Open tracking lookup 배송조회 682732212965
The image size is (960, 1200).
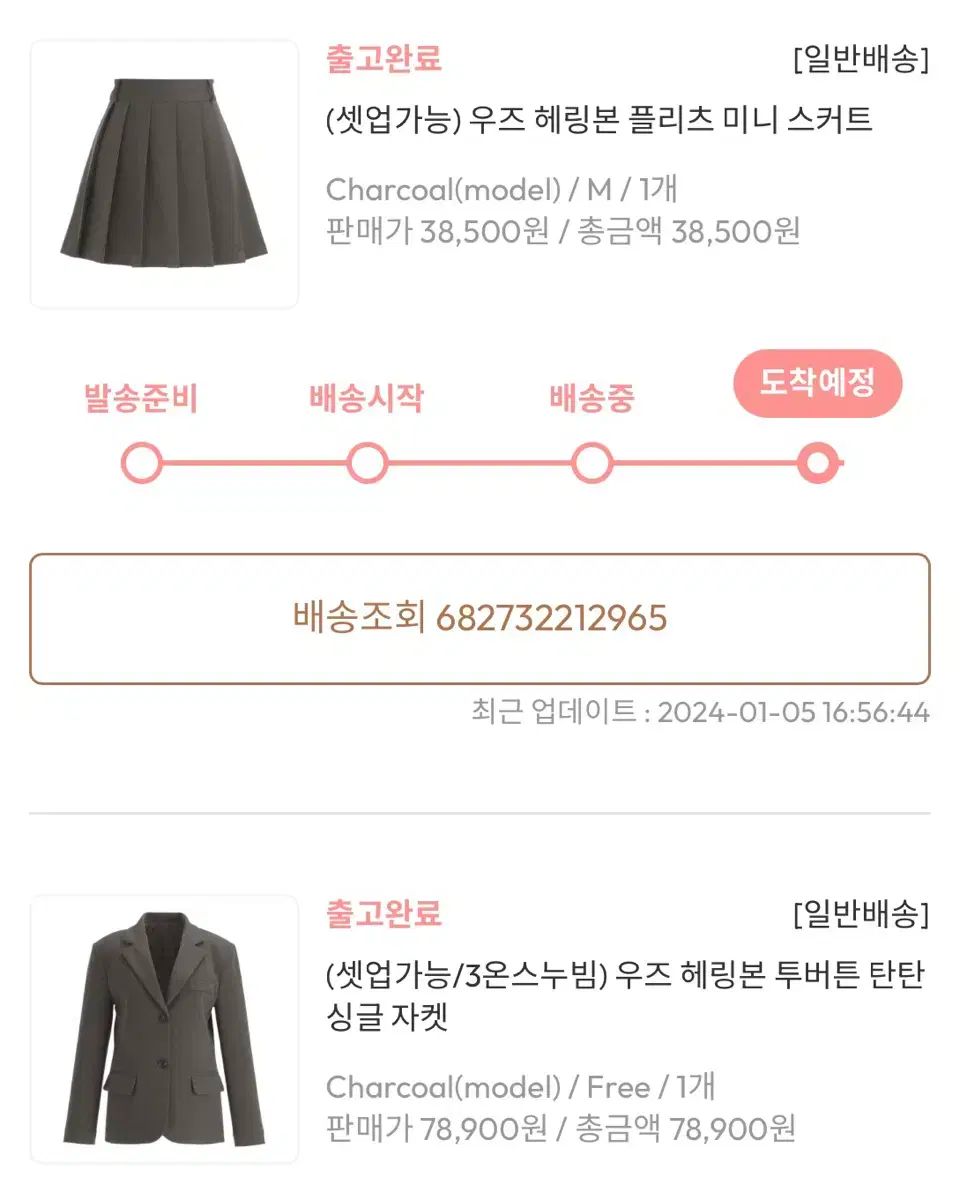pyautogui.click(x=480, y=619)
